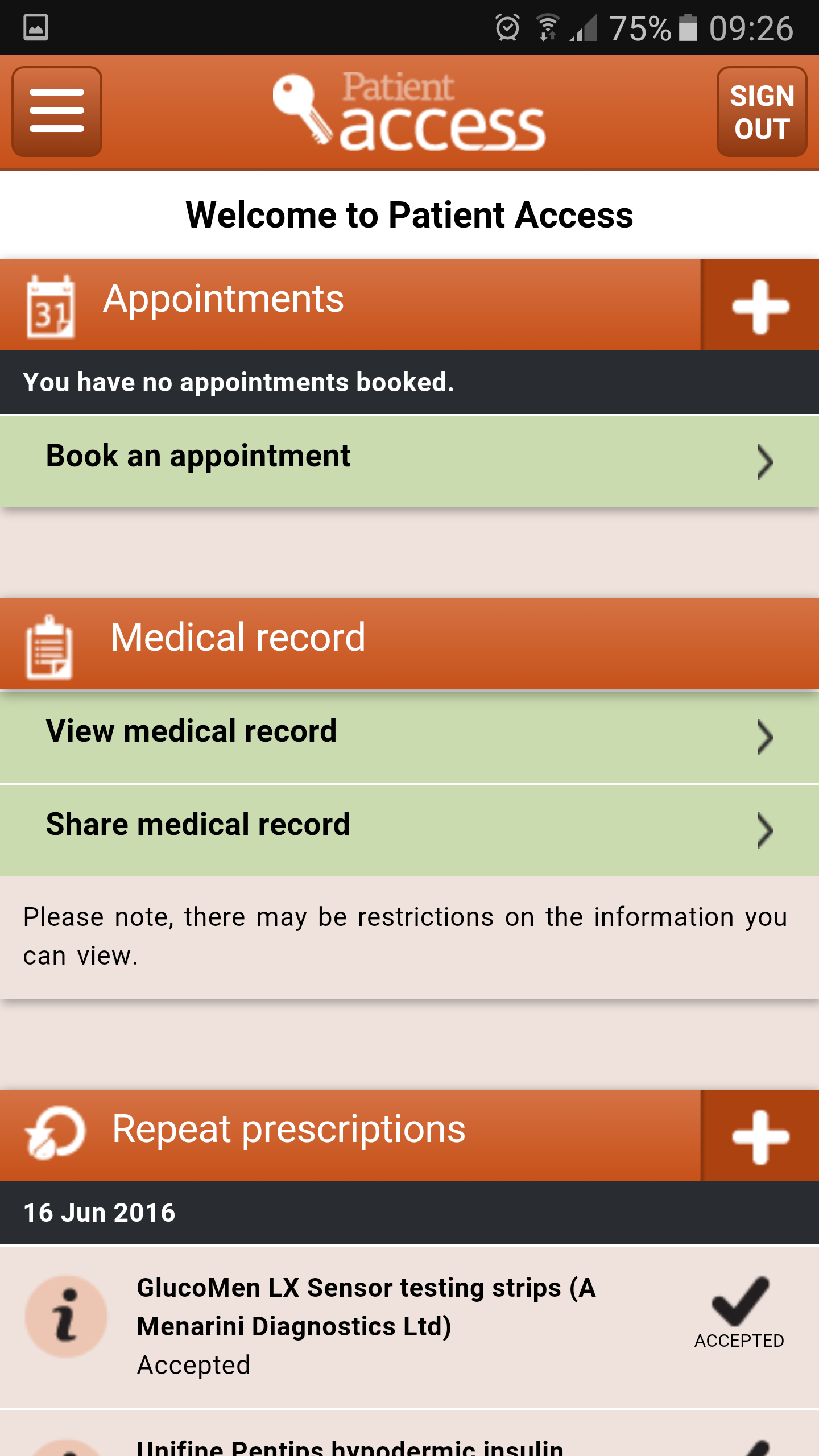This screenshot has width=819, height=1456.
Task: Show info for GlucoMen LX Sensor testing strips
Action: (x=66, y=1316)
